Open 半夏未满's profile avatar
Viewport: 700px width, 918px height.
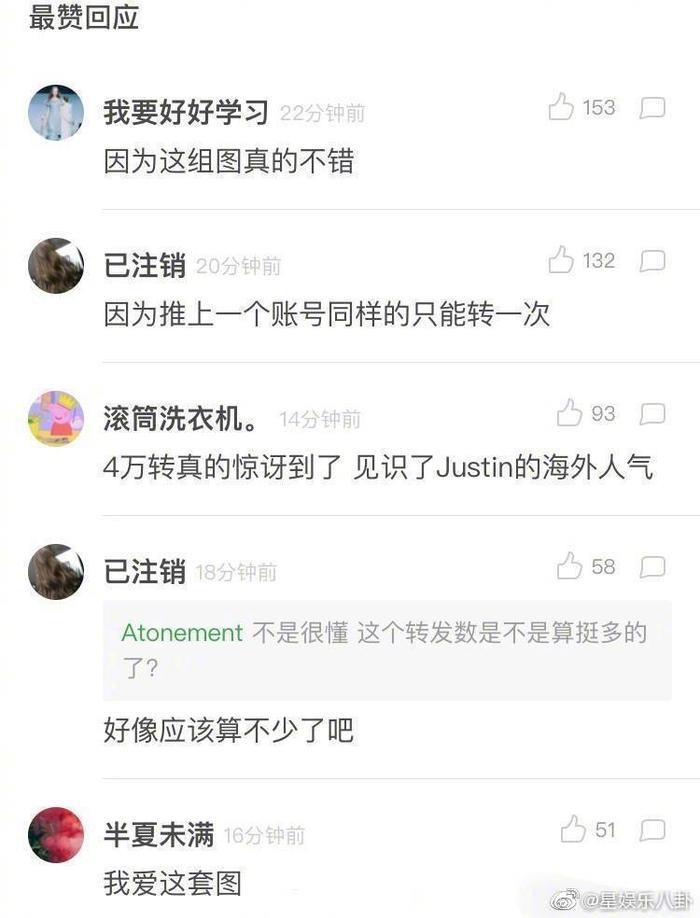pyautogui.click(x=56, y=834)
